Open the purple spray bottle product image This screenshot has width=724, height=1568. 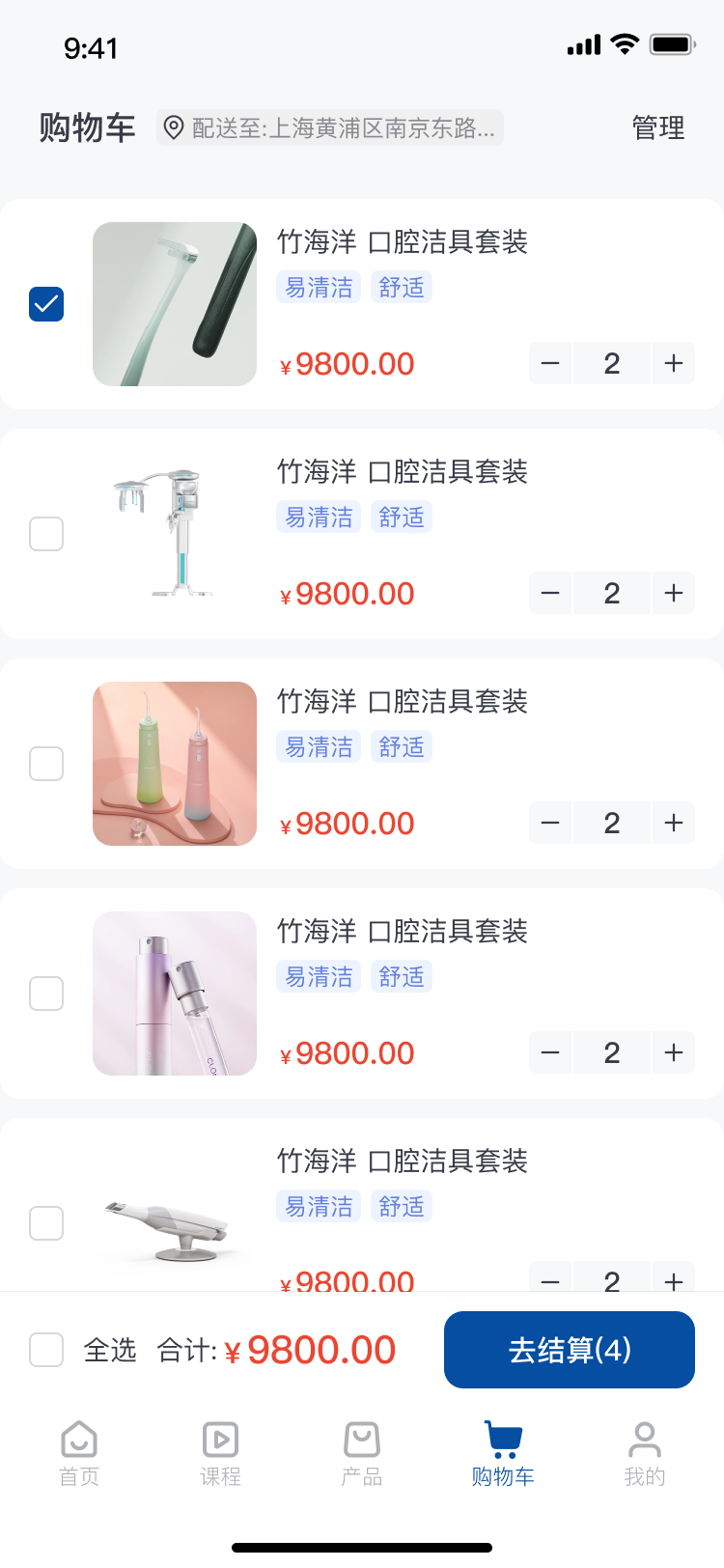(175, 994)
